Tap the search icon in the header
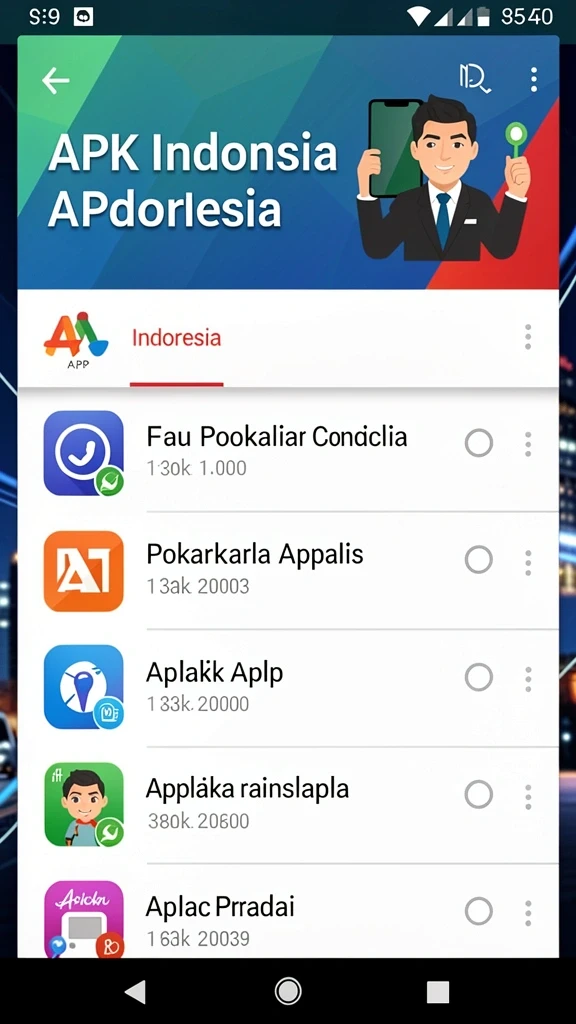 [x=474, y=80]
